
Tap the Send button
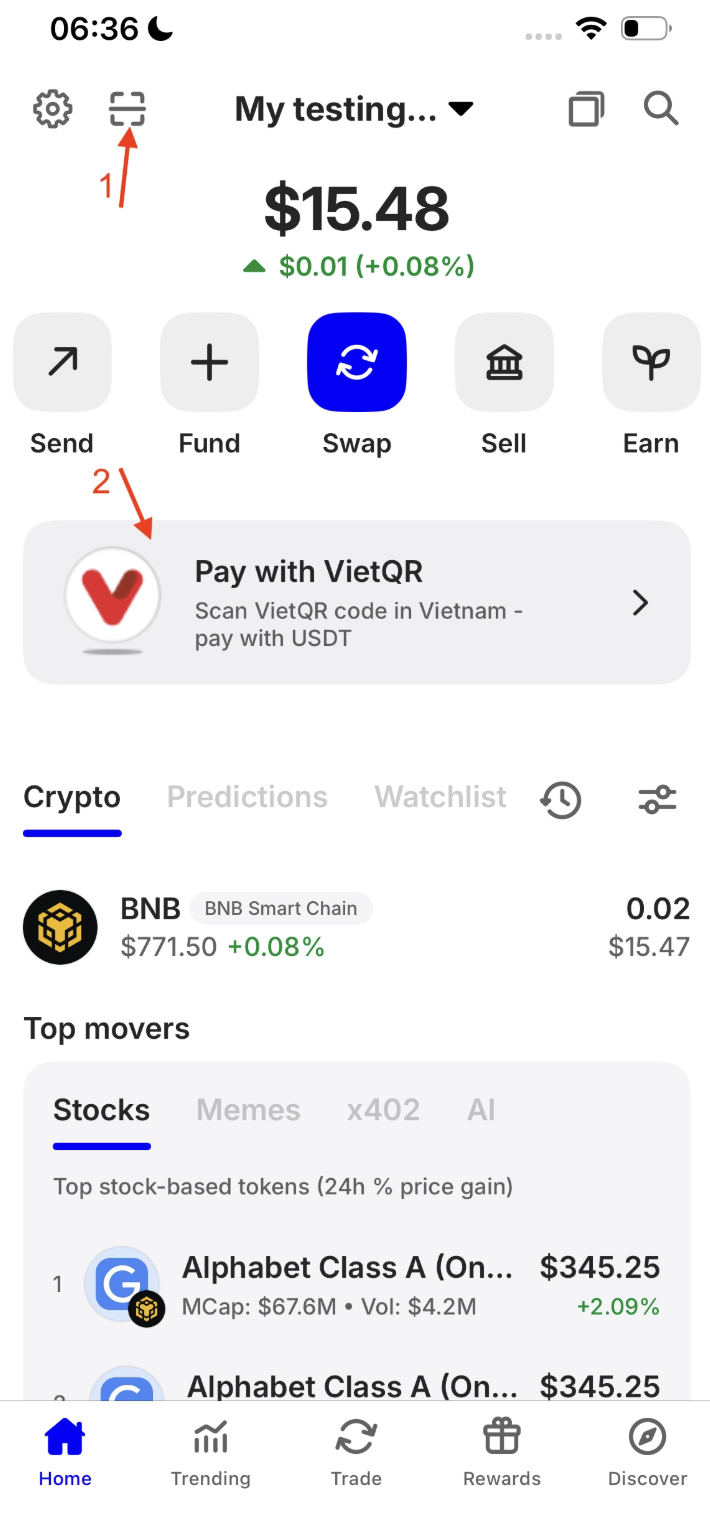[62, 362]
